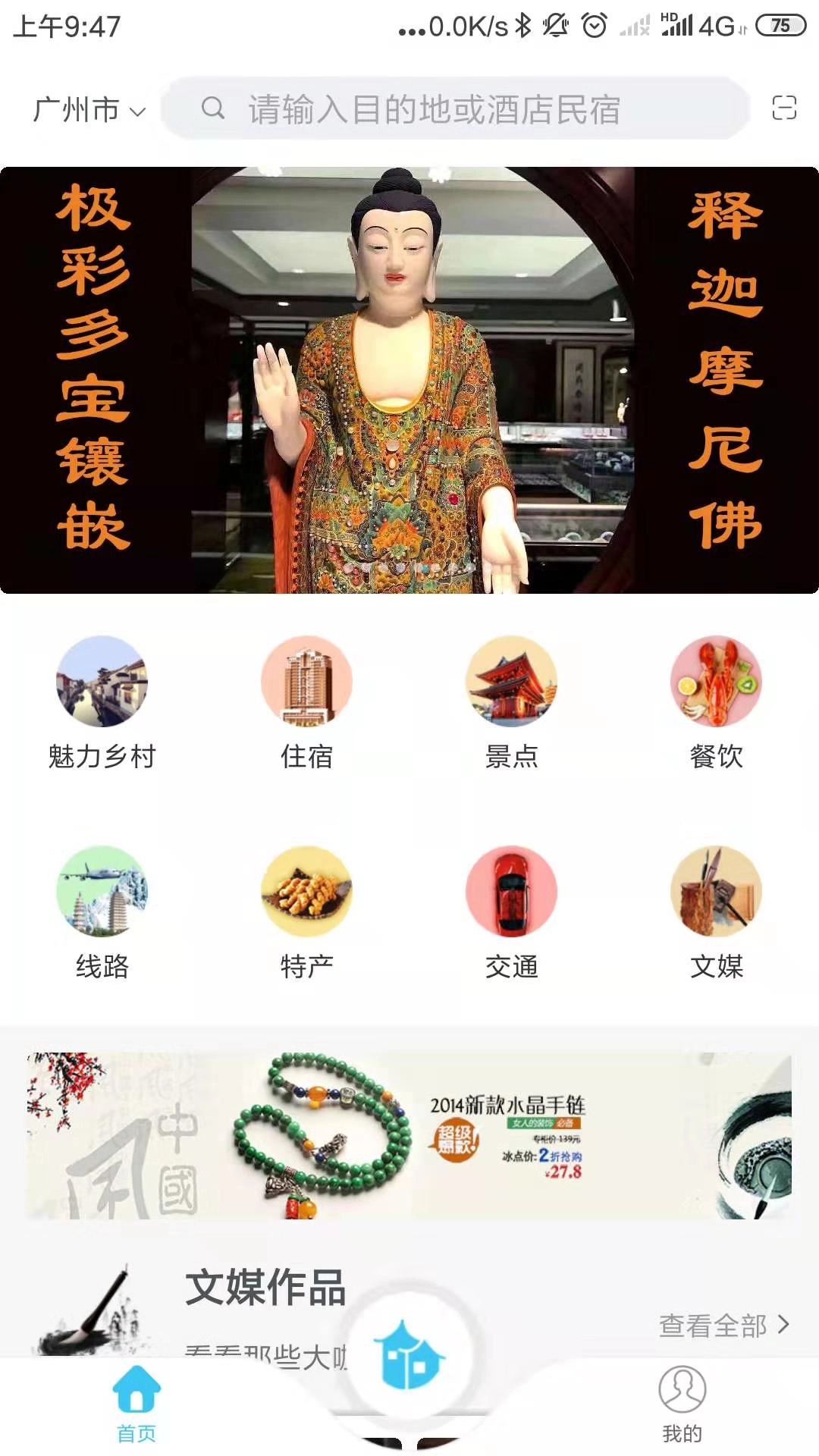Open the 2014新款水晶手链 promo banner
This screenshot has width=819, height=1456.
(x=409, y=1135)
